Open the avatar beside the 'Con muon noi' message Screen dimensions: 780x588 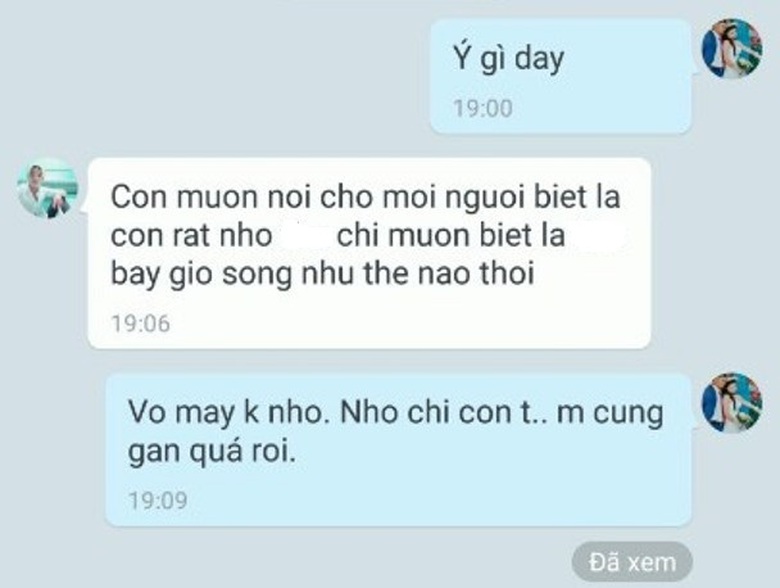pyautogui.click(x=47, y=188)
